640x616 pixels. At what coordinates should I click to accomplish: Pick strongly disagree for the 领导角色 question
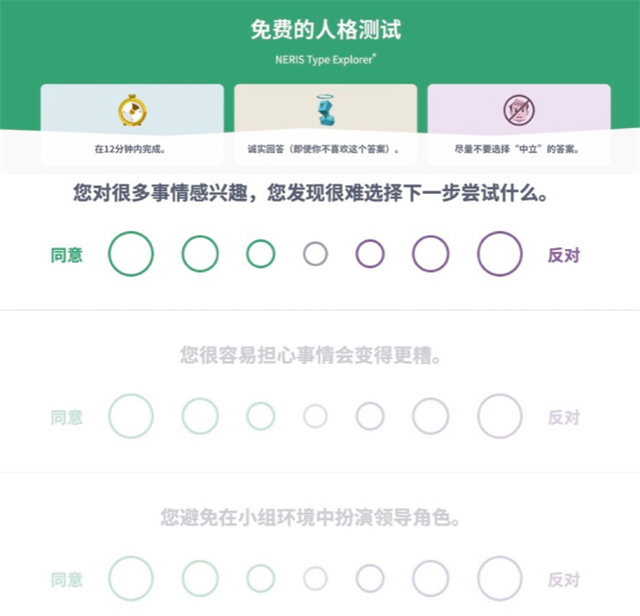tap(500, 578)
